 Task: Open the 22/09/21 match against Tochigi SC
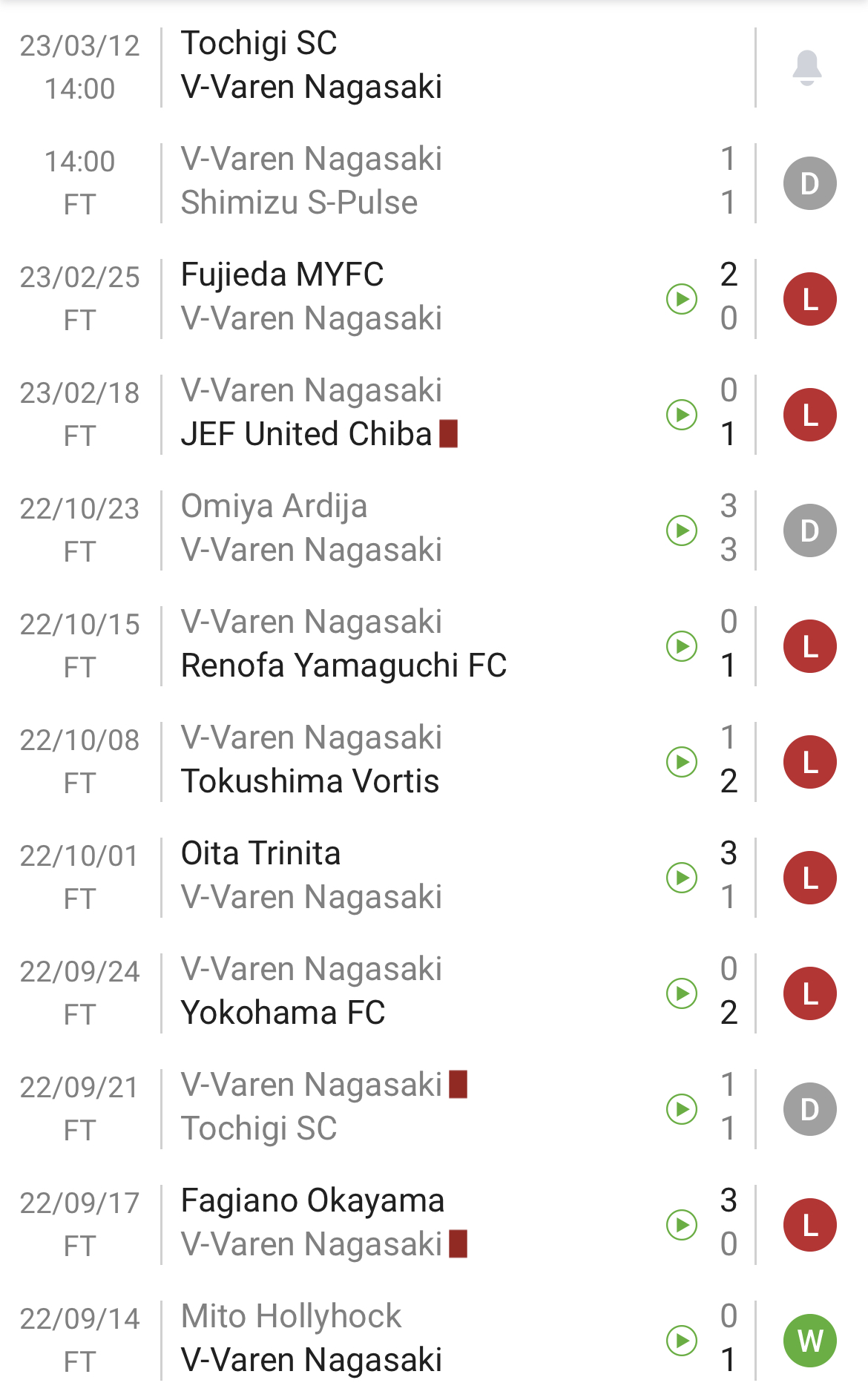pos(434,1108)
